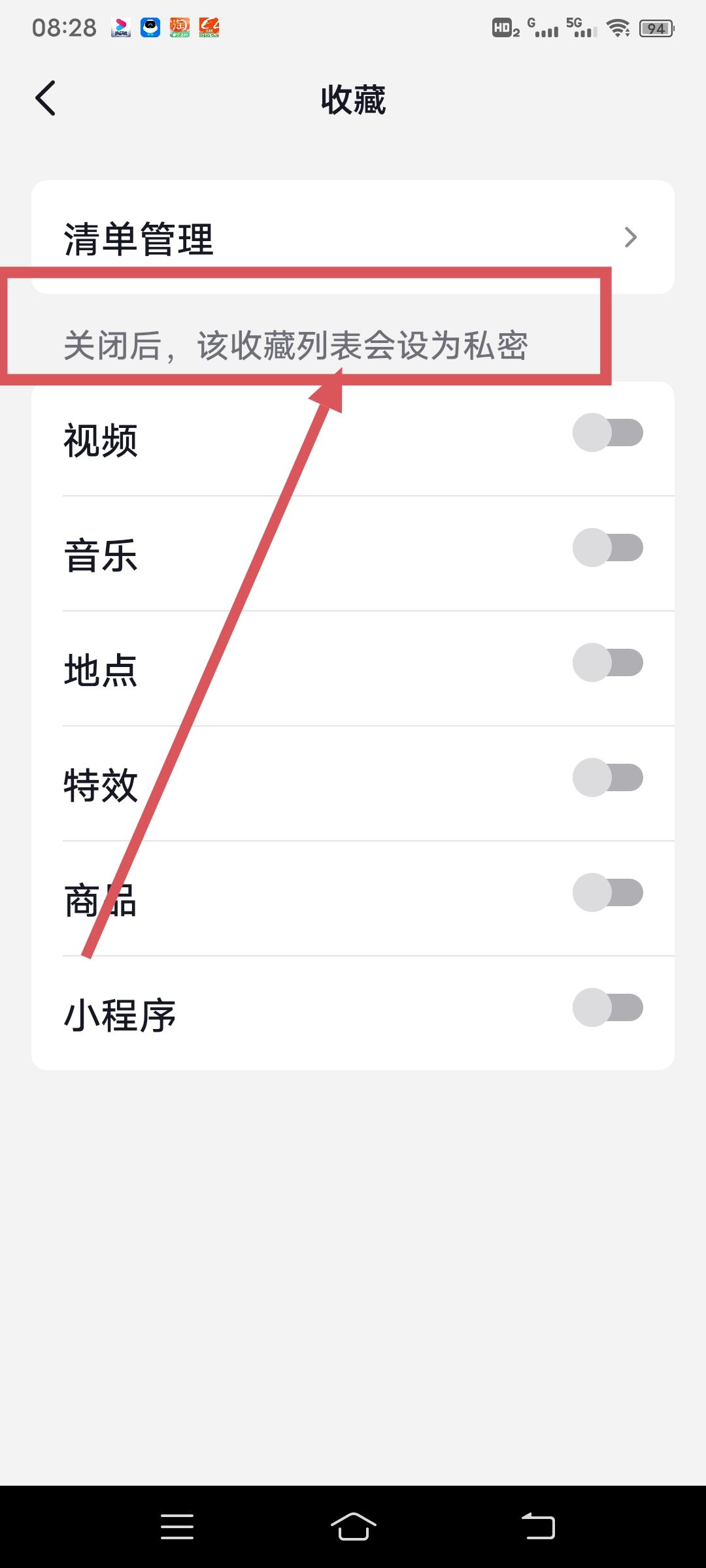The image size is (706, 1568).
Task: Turn on the 地点 switch
Action: 607,662
